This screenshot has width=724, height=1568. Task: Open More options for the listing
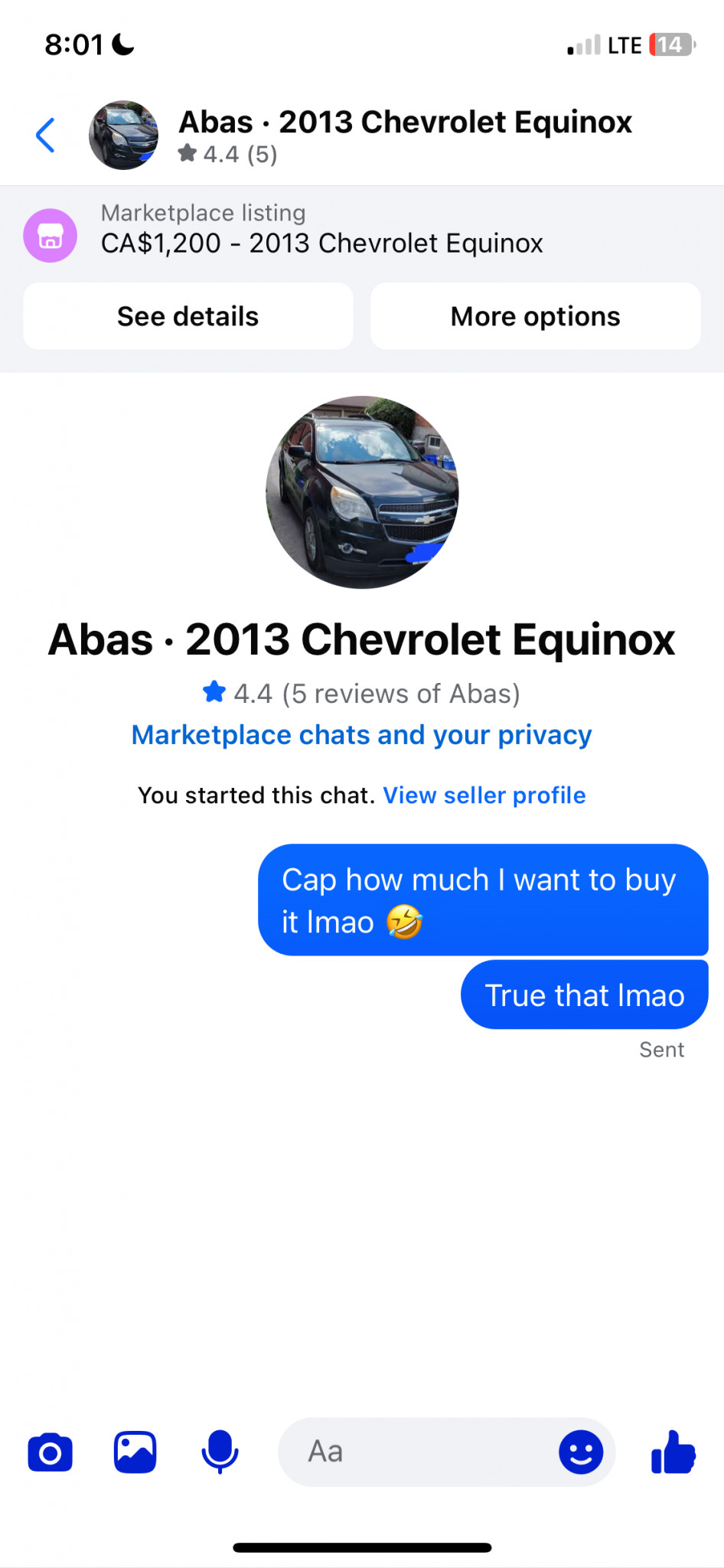535,316
